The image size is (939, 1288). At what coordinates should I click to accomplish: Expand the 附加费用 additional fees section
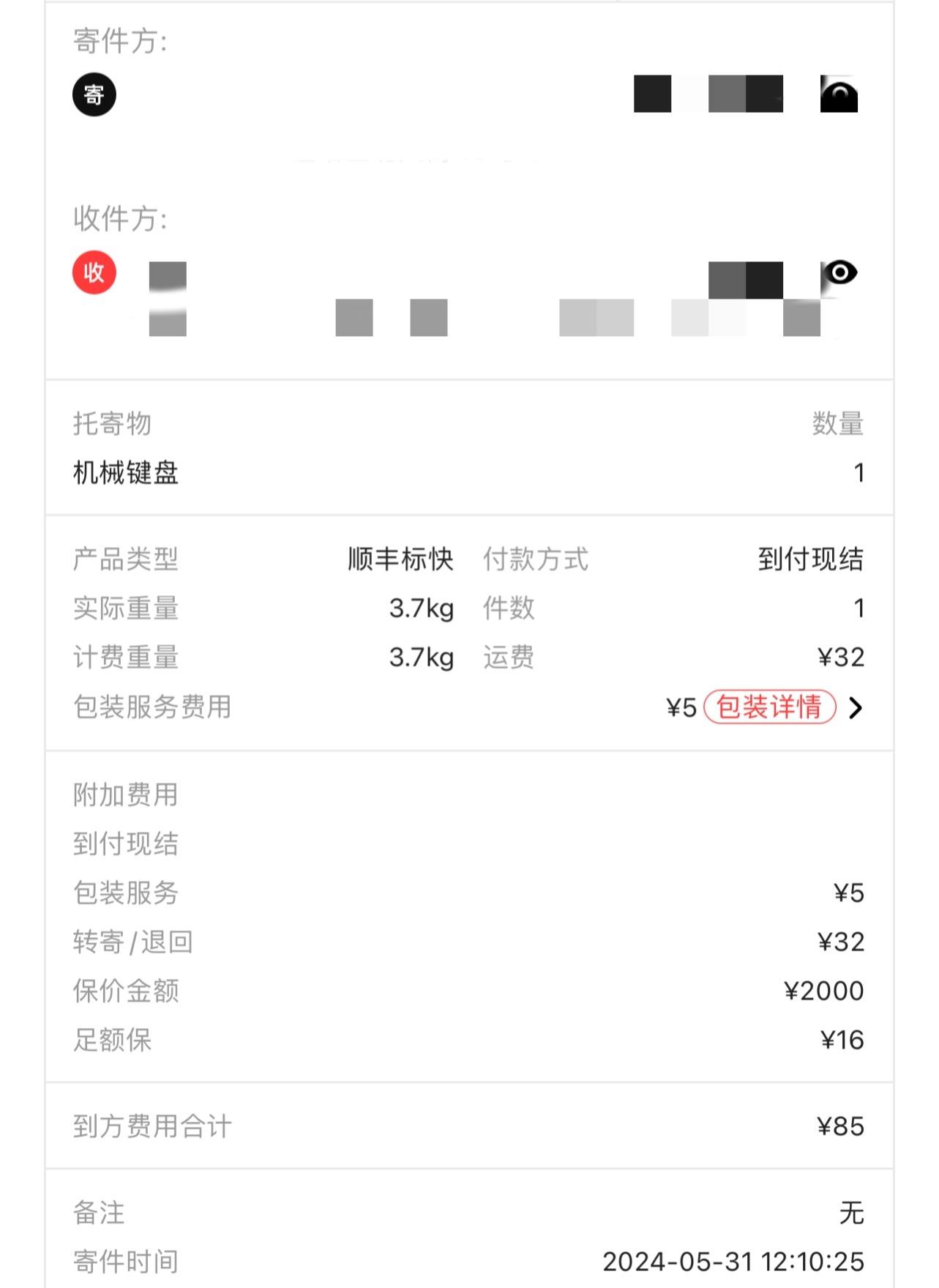point(124,794)
